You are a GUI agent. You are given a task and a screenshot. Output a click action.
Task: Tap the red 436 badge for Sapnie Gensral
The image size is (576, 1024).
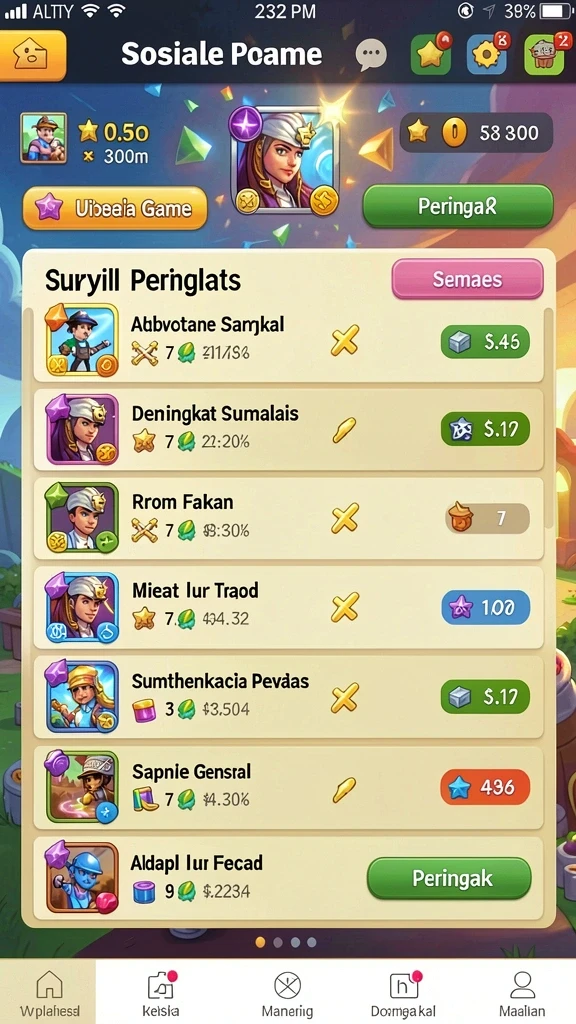coord(485,788)
